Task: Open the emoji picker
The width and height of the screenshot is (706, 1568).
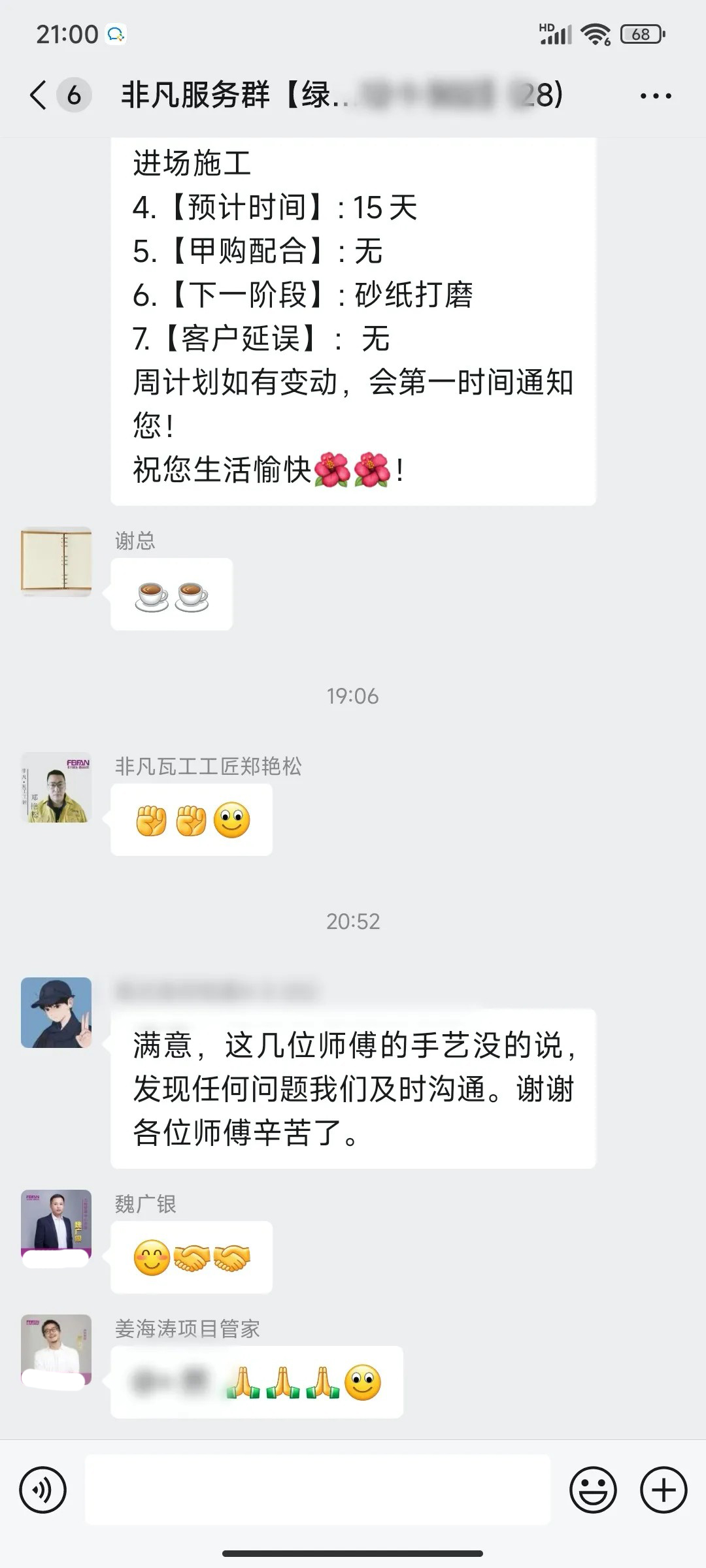Action: click(x=593, y=1490)
